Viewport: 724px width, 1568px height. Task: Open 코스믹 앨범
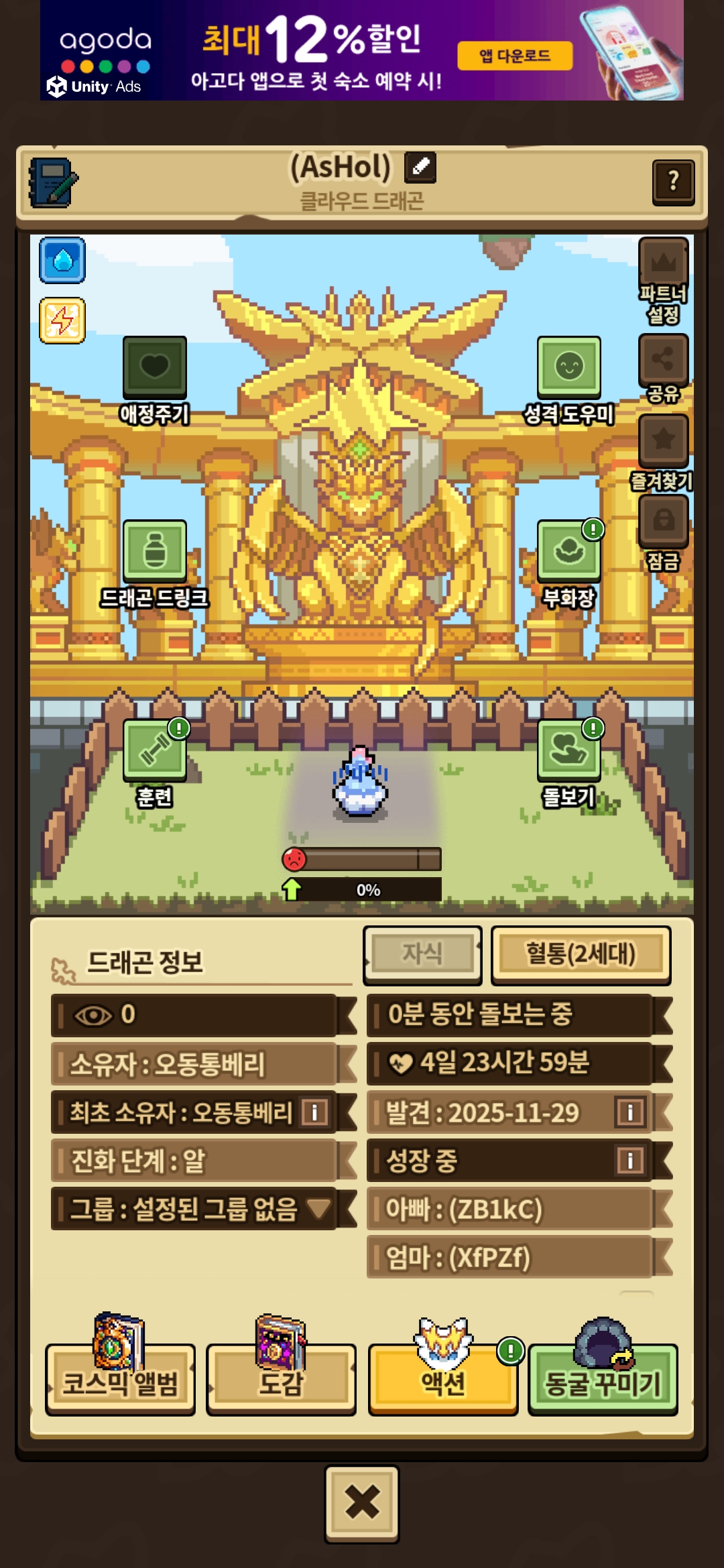(121, 1380)
